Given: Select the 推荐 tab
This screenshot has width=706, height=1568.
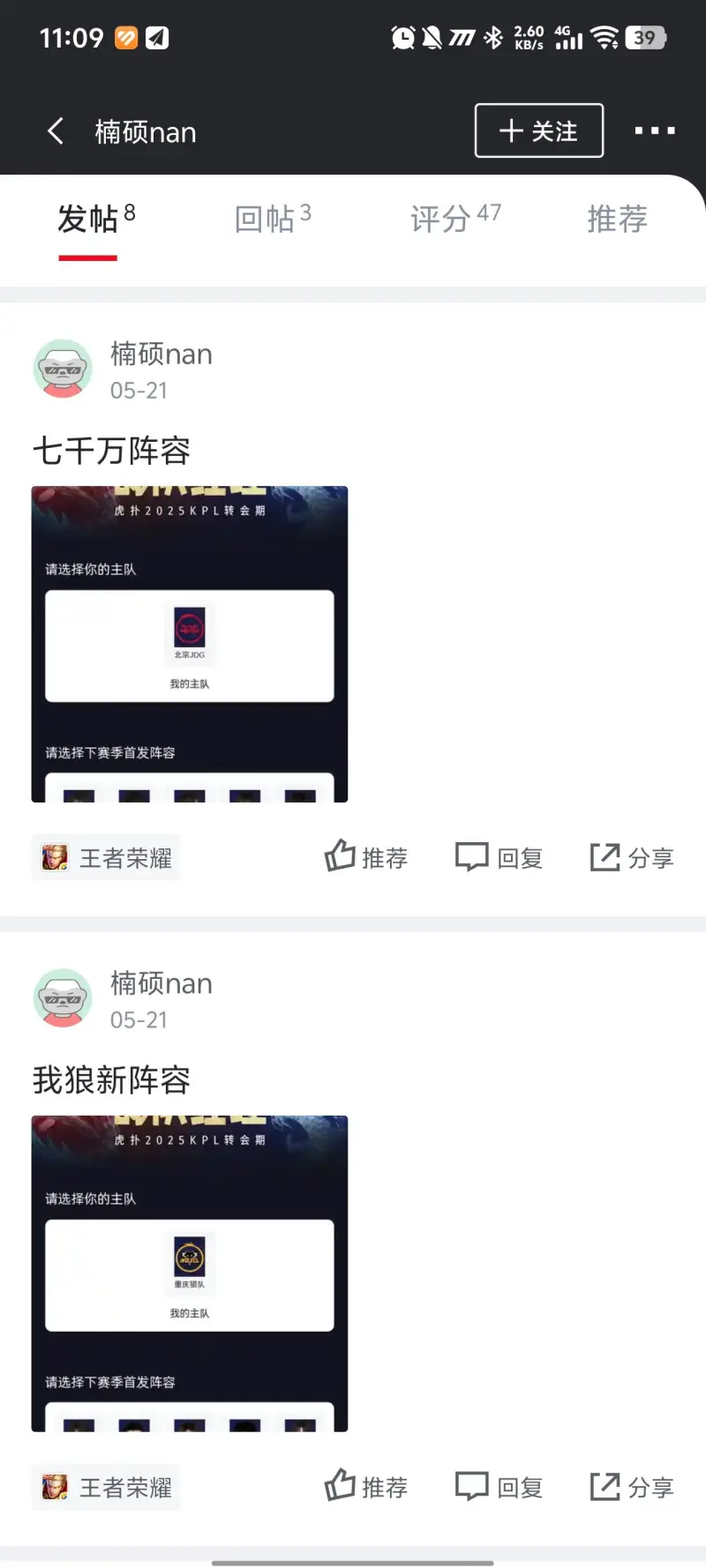Looking at the screenshot, I should coord(617,219).
